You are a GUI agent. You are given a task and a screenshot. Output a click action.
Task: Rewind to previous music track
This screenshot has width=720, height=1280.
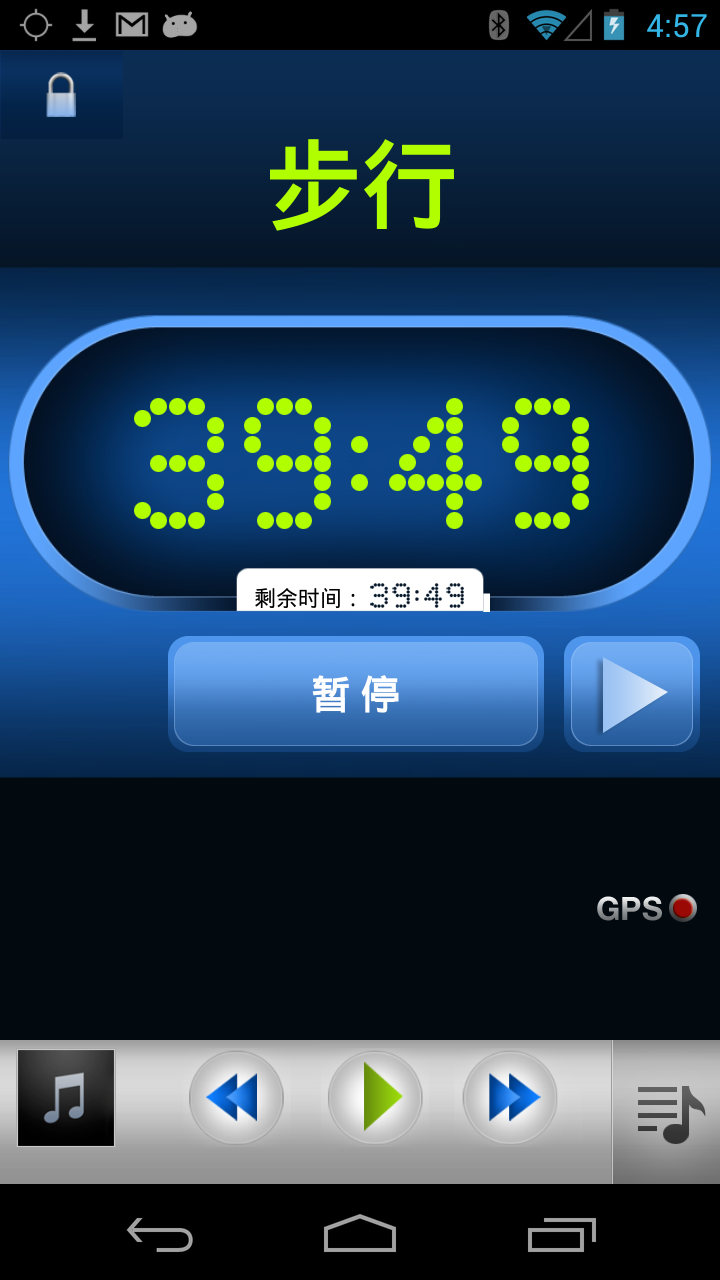236,1098
